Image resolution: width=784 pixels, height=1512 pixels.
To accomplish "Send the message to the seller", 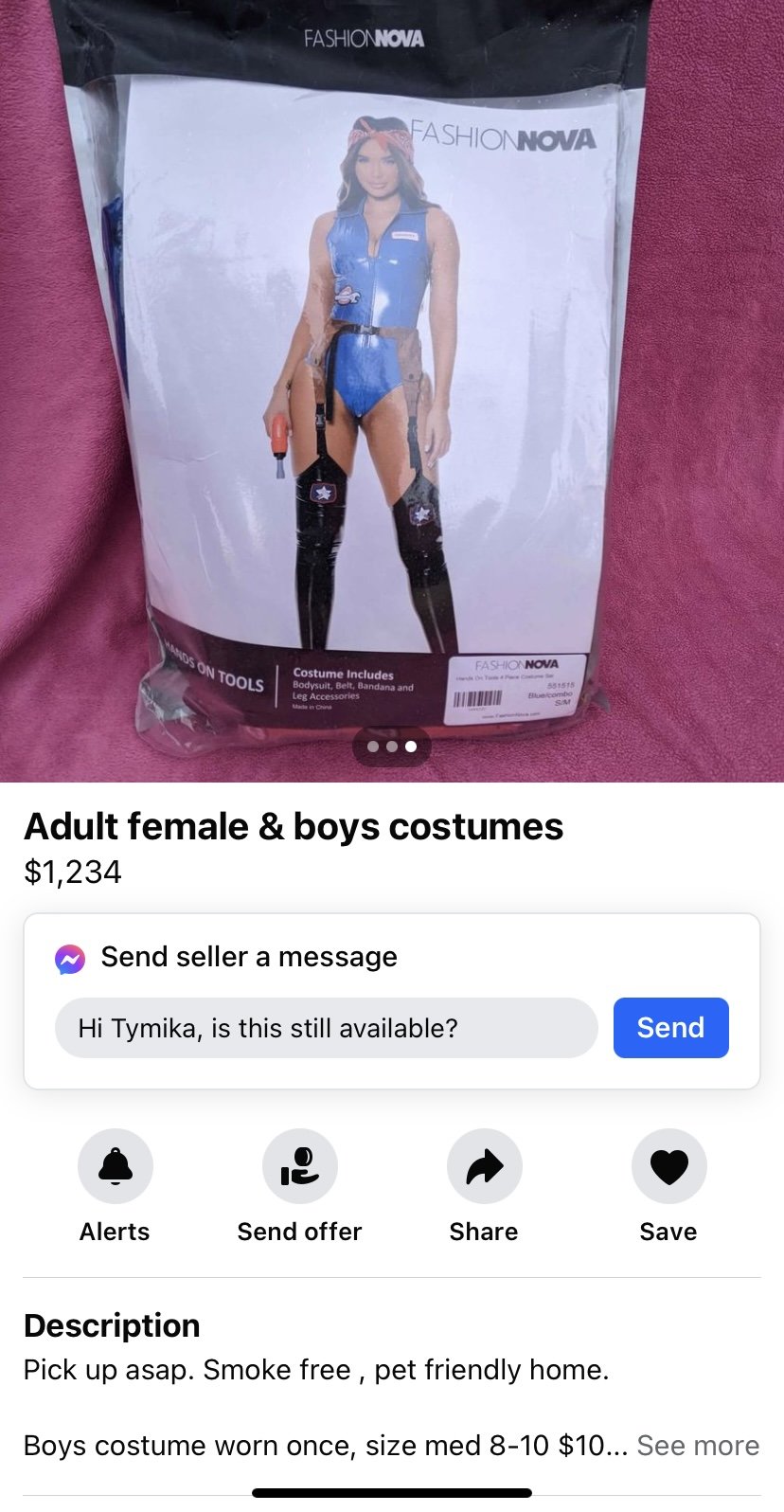I will coord(670,1028).
